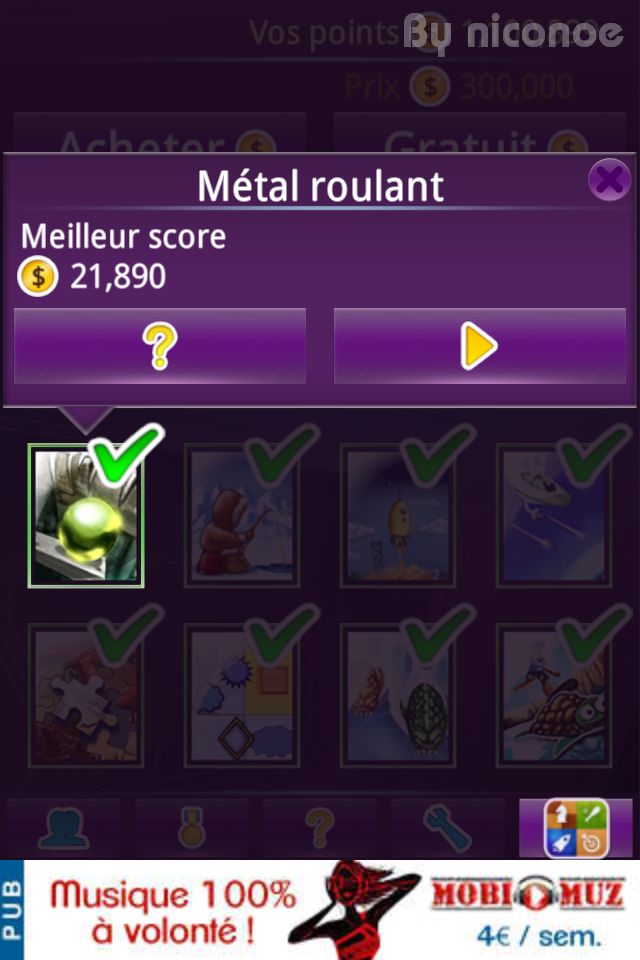Open help for Métal roulant

tap(160, 347)
